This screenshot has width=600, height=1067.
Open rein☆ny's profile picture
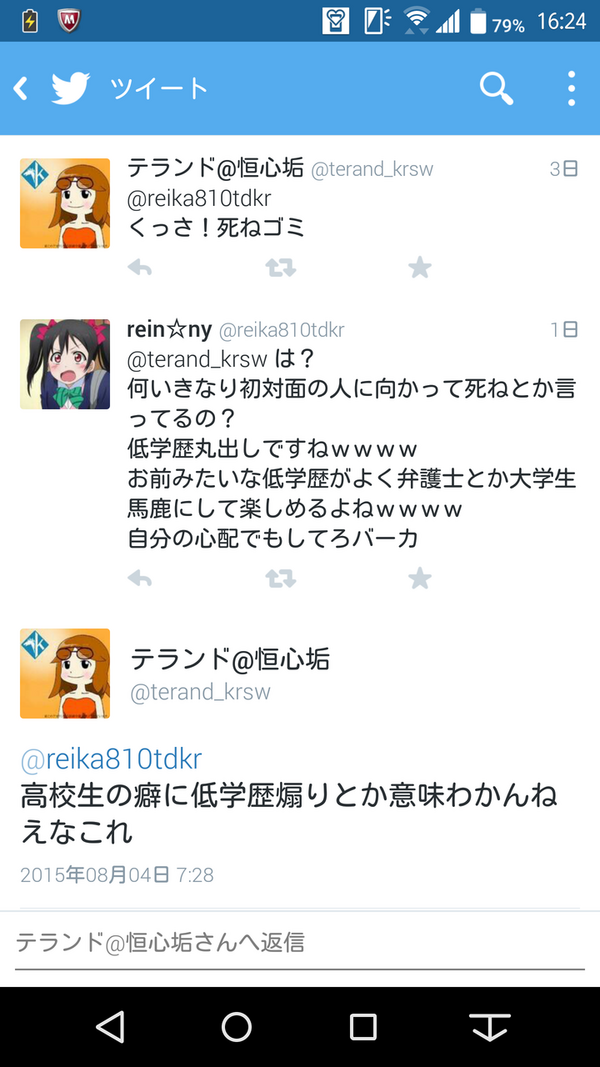pos(65,364)
